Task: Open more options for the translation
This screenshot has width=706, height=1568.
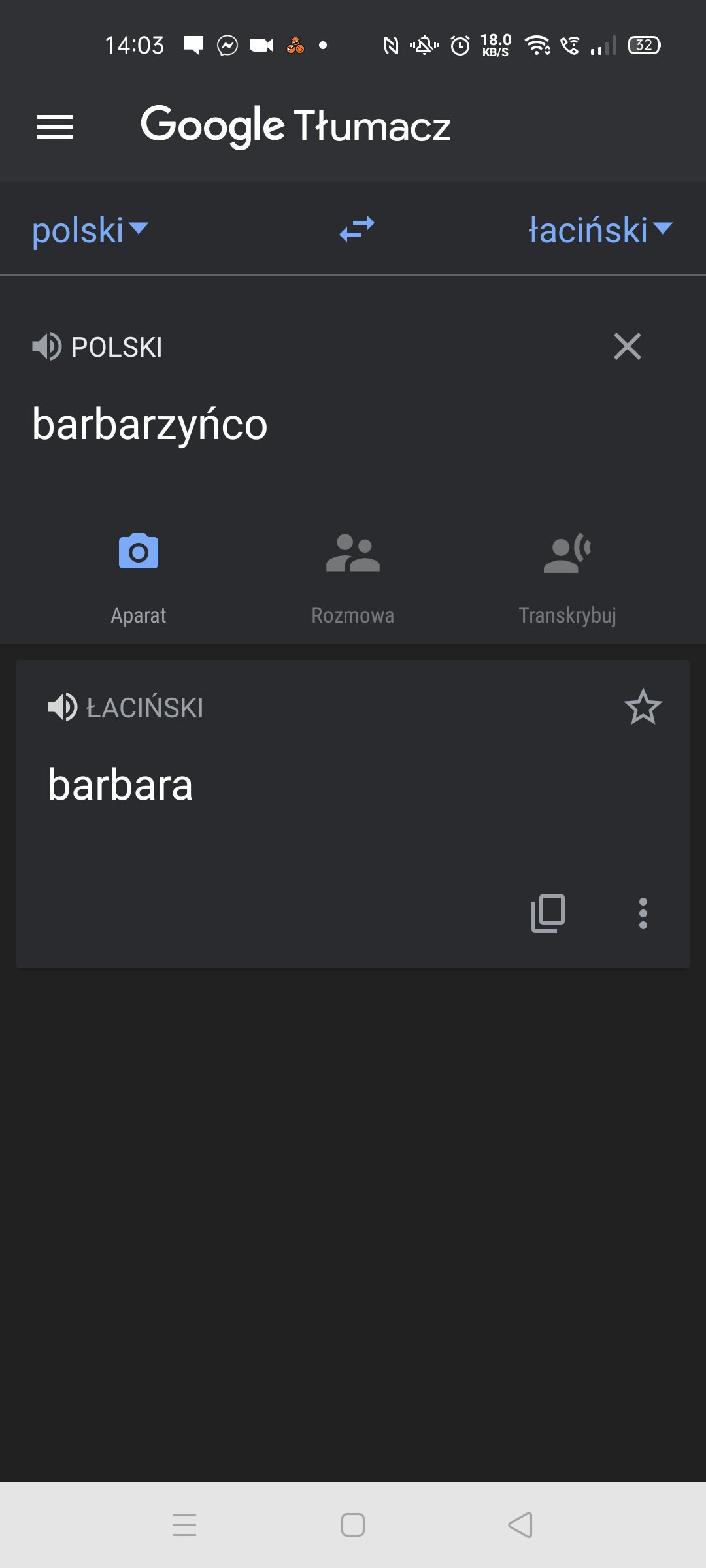Action: (x=643, y=913)
